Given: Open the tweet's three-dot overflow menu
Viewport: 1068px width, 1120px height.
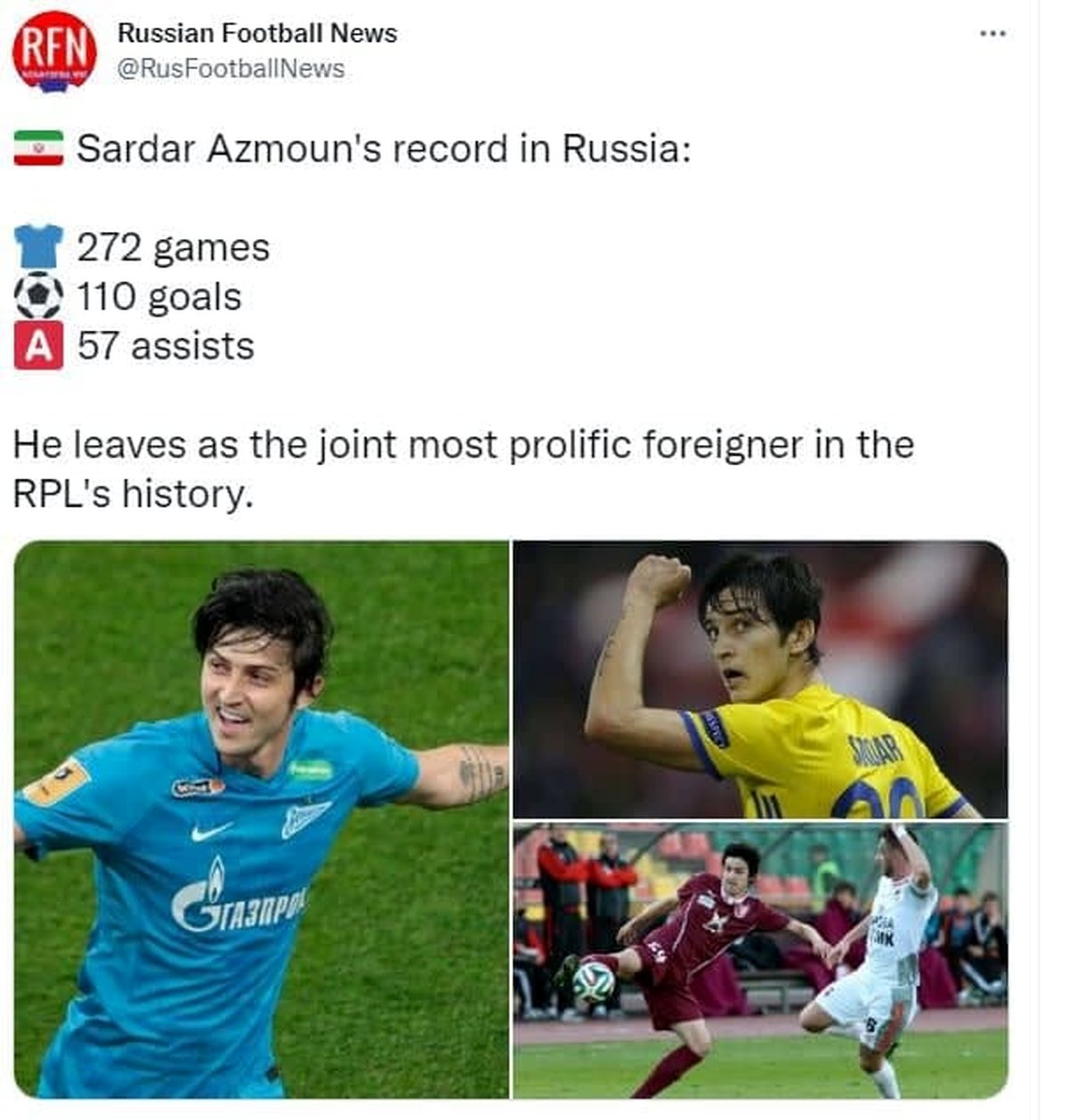Looking at the screenshot, I should coord(992,34).
